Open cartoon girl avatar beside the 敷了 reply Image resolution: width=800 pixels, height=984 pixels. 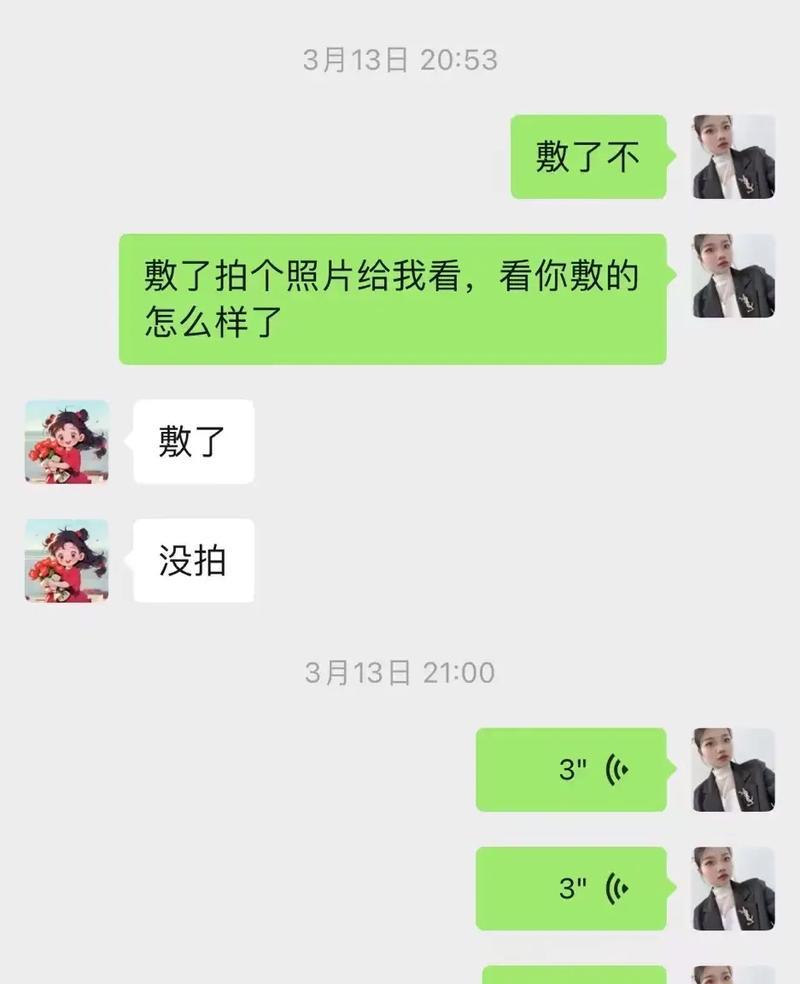coord(67,442)
